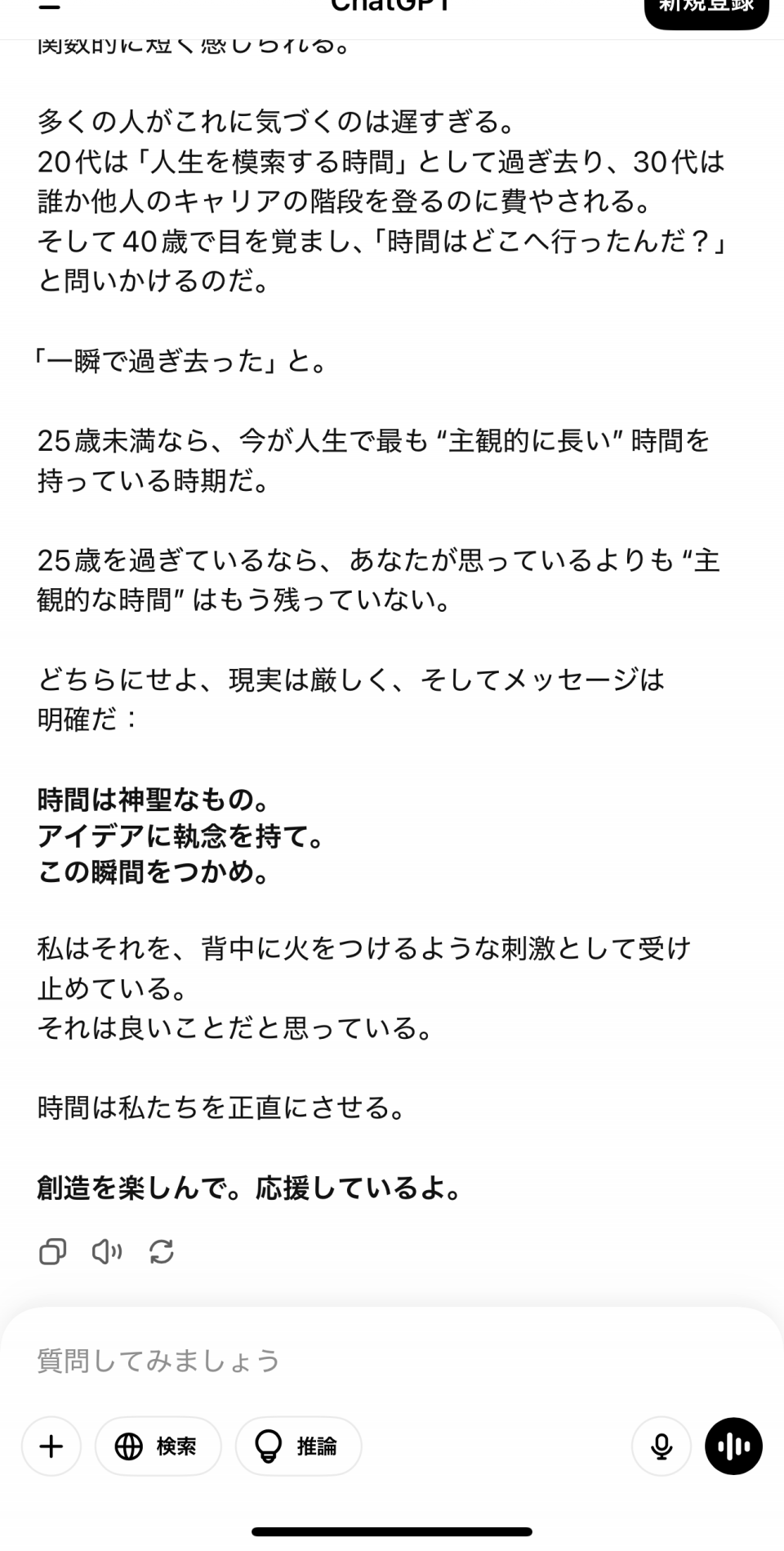This screenshot has height=1551, width=784.
Task: Enable the 検索 web search chip
Action: 158,1446
